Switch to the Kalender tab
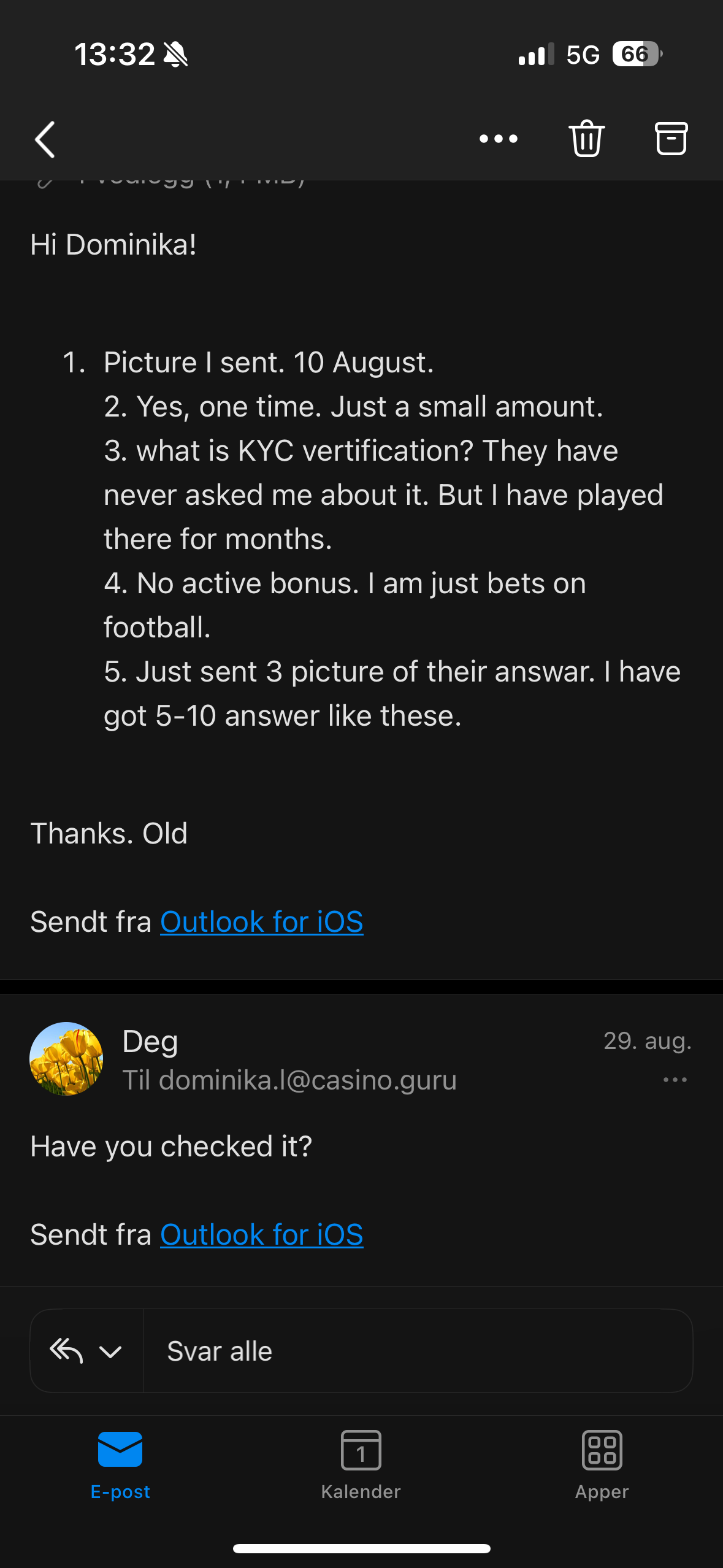 [x=361, y=1464]
